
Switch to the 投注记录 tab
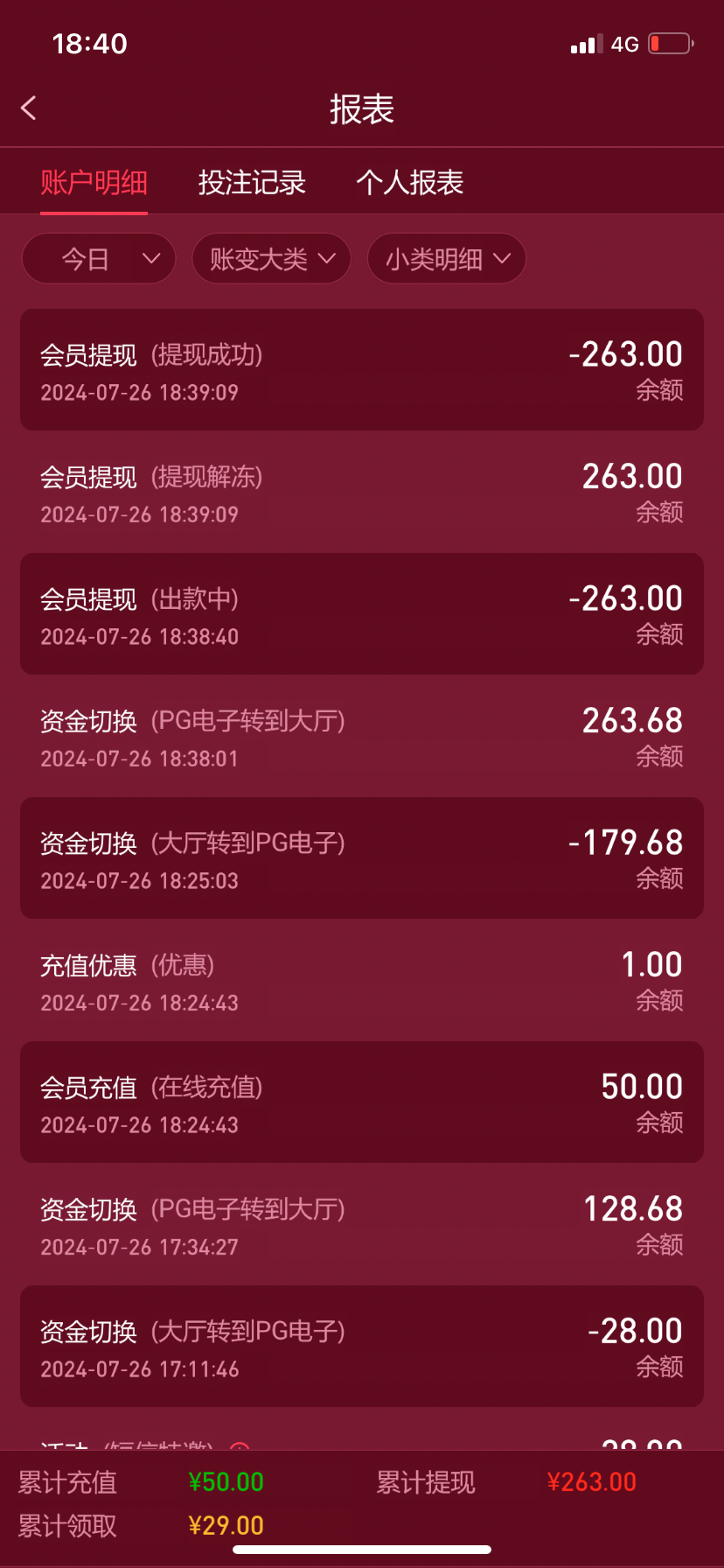click(x=252, y=182)
